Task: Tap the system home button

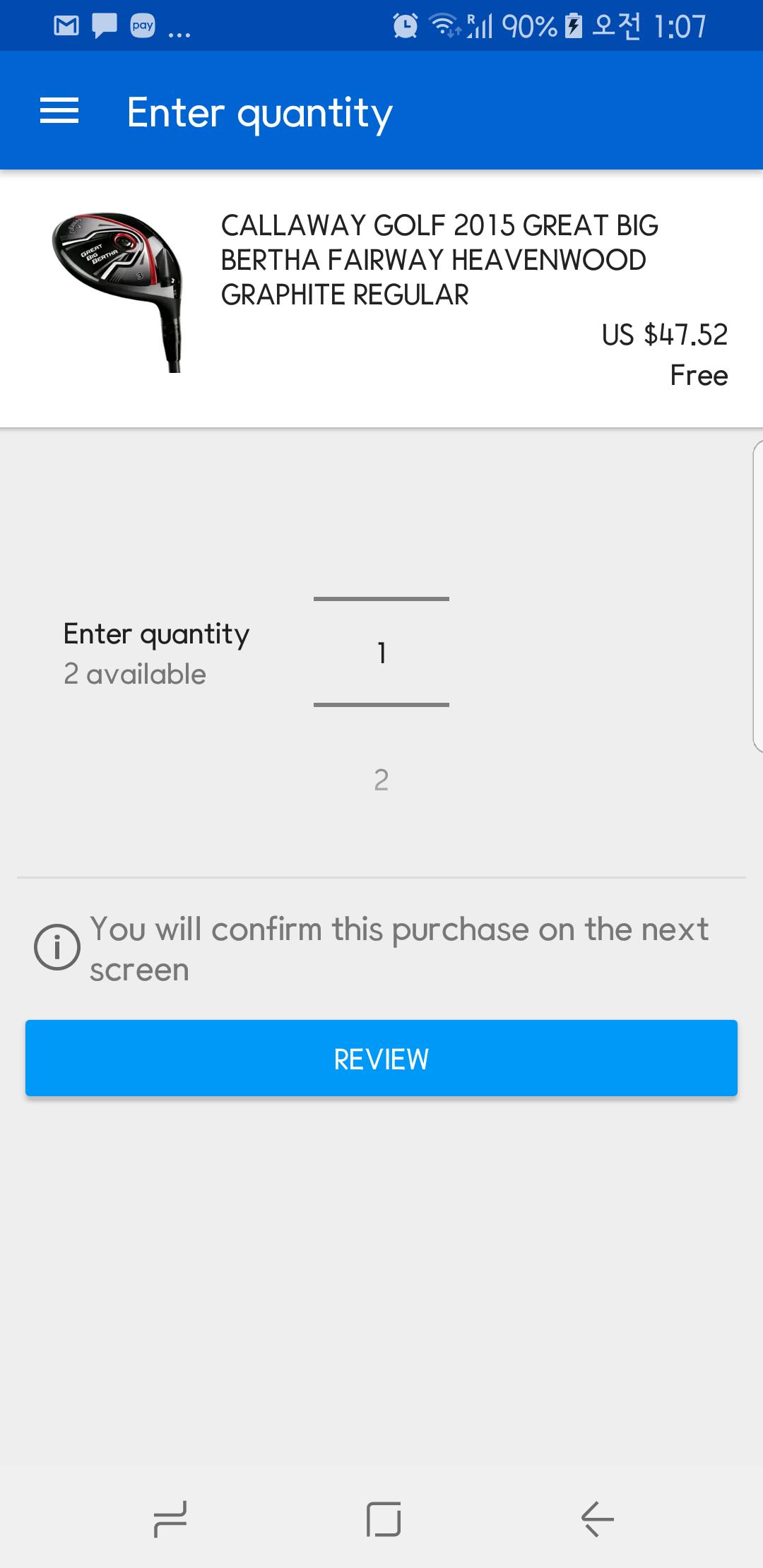Action: 384,1519
